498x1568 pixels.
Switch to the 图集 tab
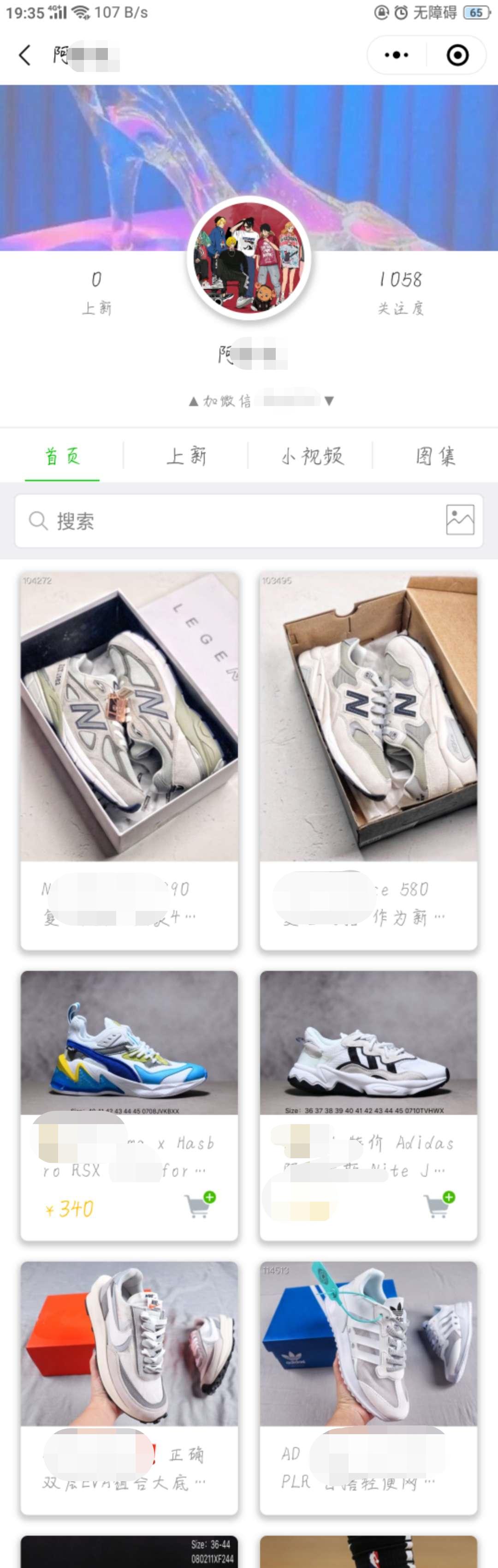click(x=435, y=456)
